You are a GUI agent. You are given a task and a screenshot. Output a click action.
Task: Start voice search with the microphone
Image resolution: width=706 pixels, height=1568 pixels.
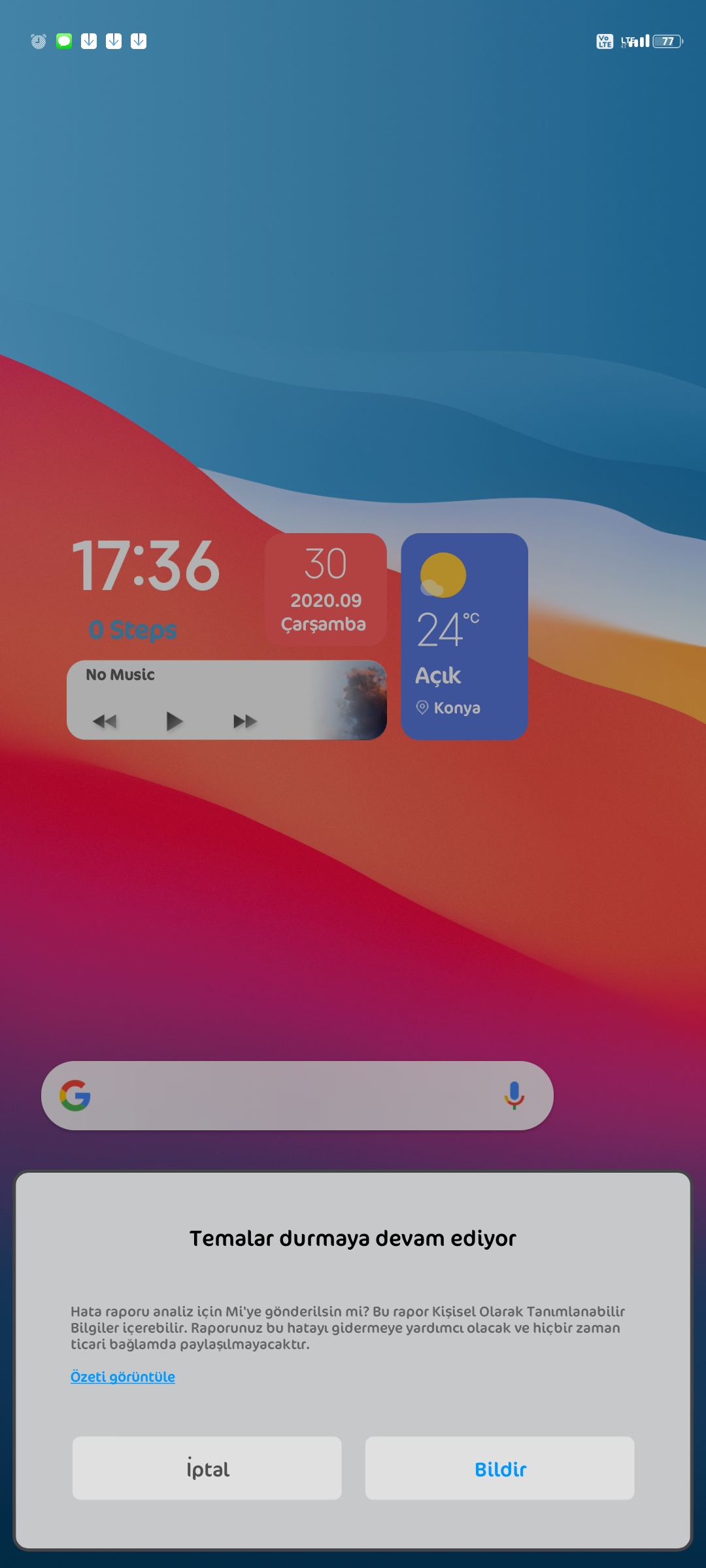click(x=514, y=1096)
